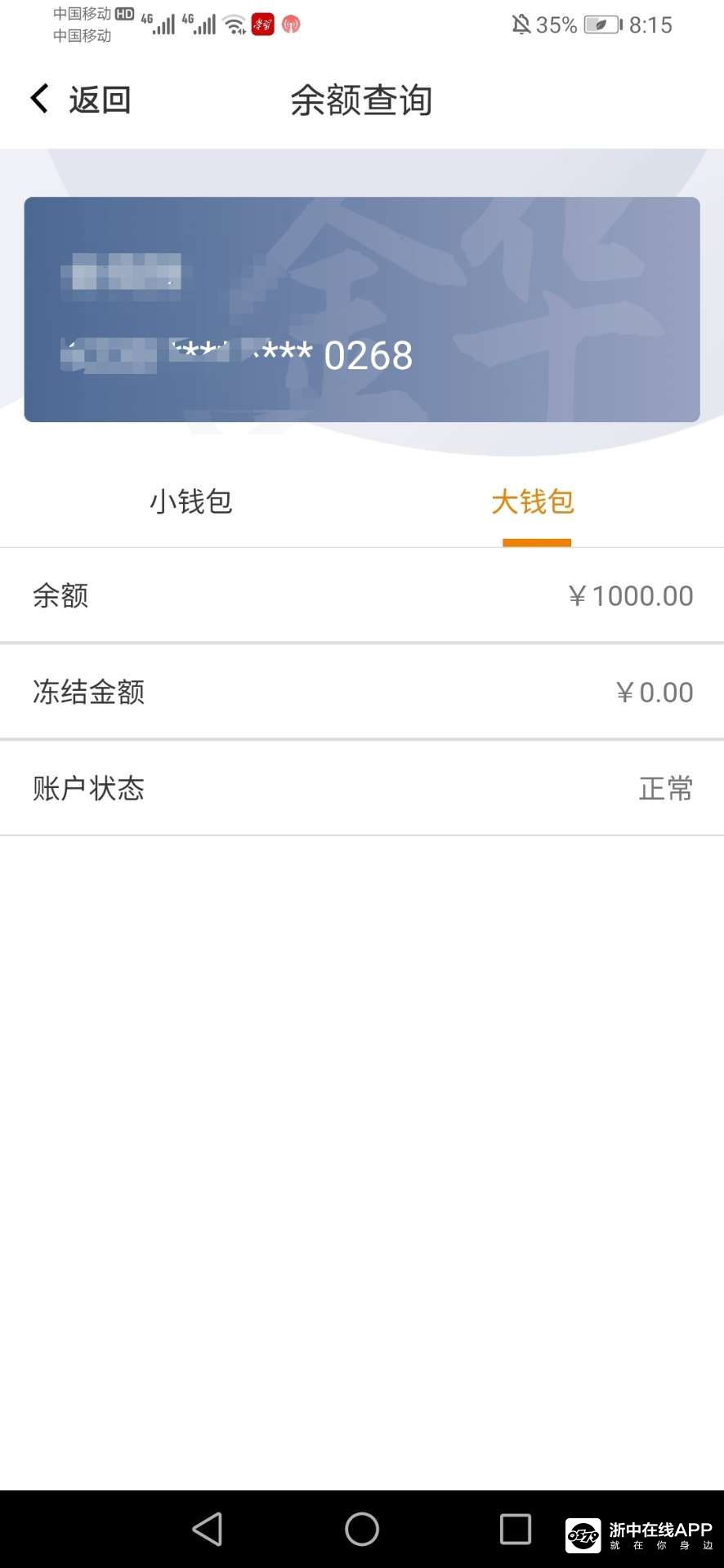Select the 4G mobile signal icon
Viewport: 724px width, 1568px height.
163,23
